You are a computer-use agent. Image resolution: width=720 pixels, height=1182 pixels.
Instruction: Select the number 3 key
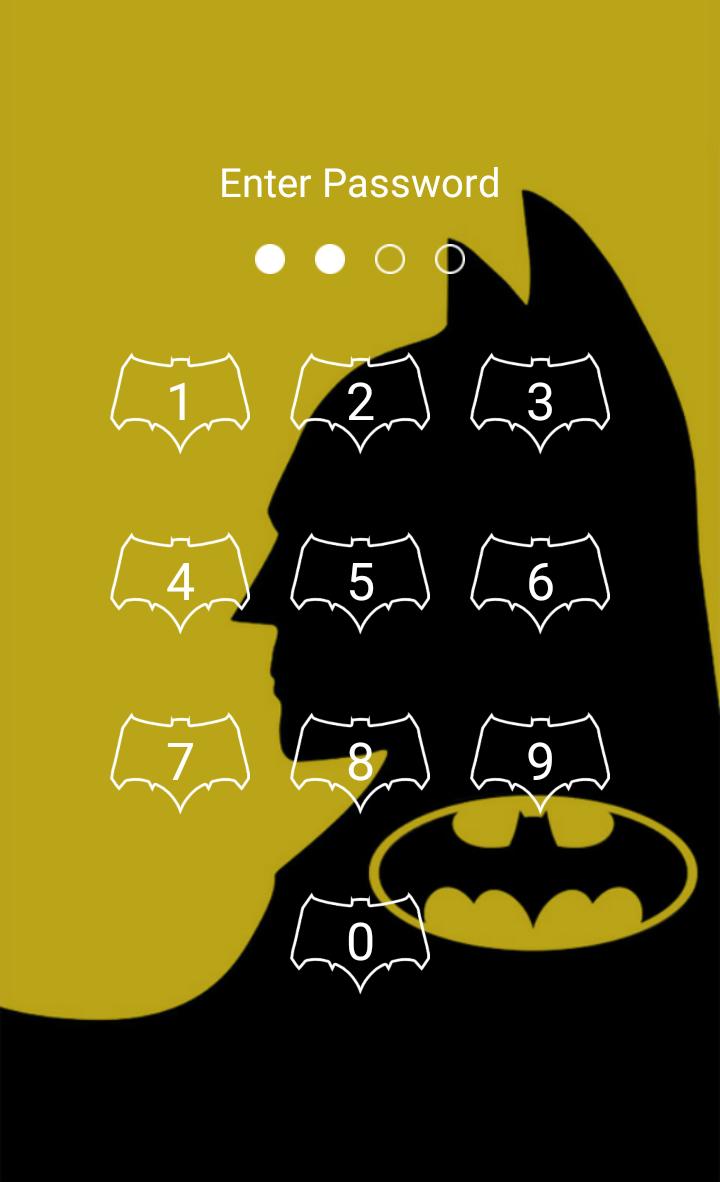tap(540, 402)
